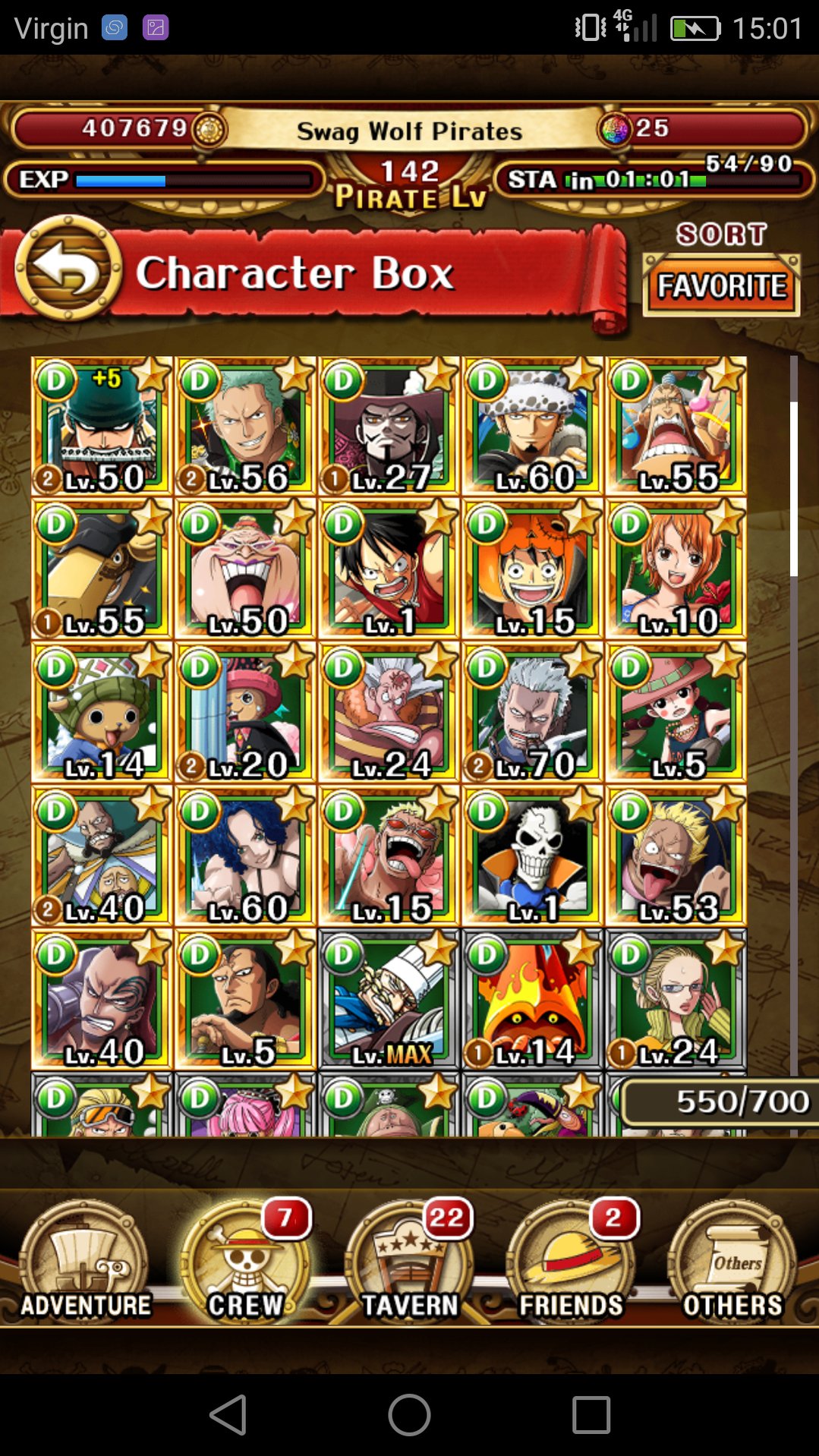Open the Adventure tab
Screen dimensions: 819x1456
pyautogui.click(x=85, y=1262)
